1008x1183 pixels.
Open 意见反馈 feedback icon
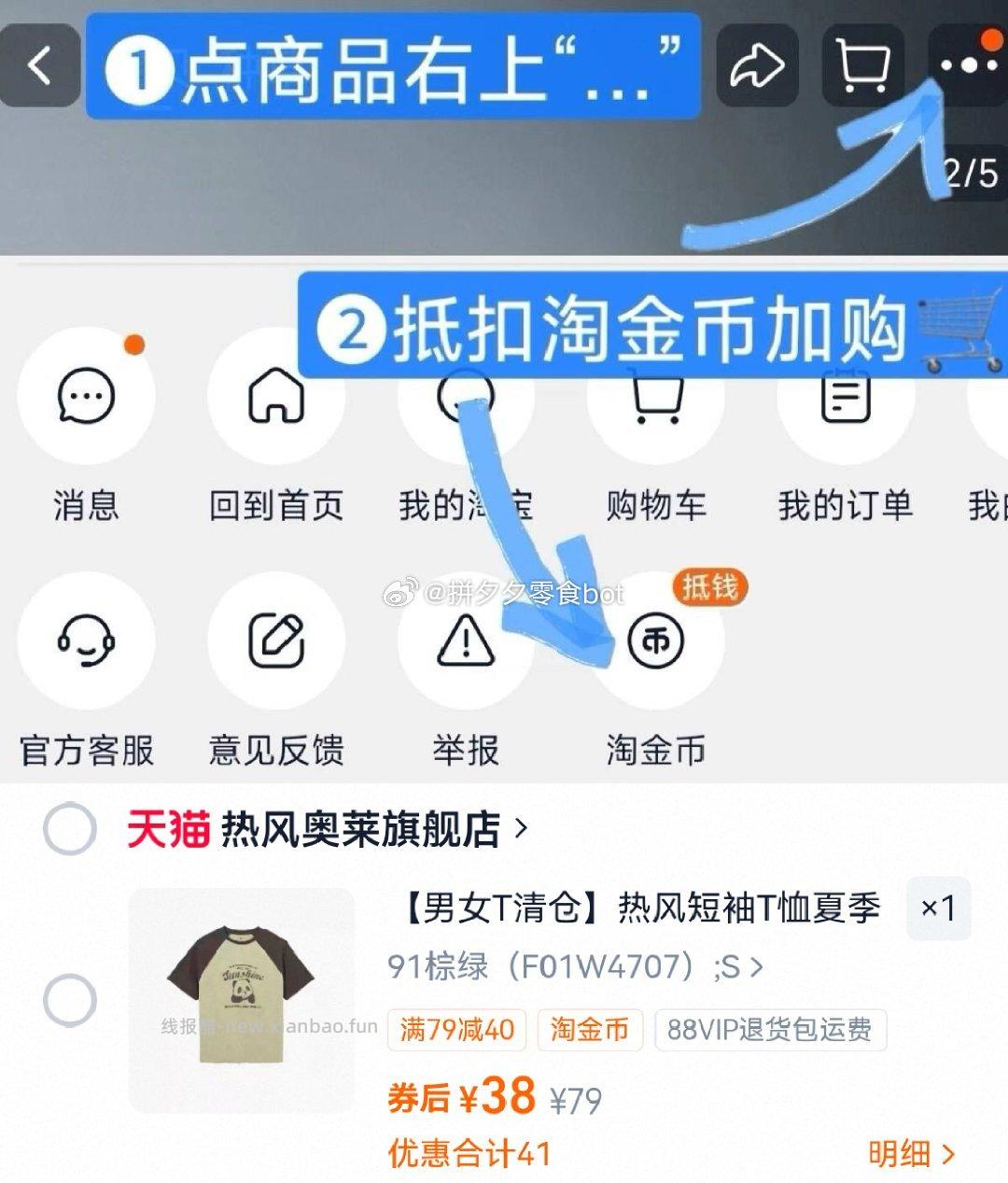point(275,641)
